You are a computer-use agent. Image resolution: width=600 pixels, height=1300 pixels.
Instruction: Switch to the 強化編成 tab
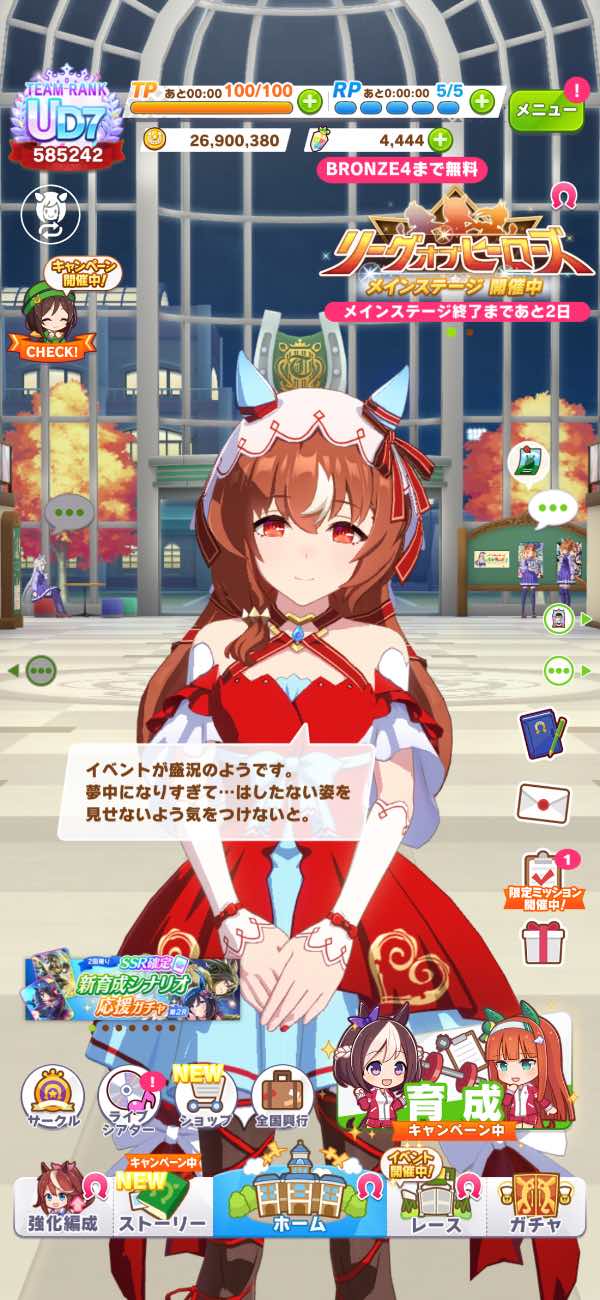pyautogui.click(x=62, y=1203)
